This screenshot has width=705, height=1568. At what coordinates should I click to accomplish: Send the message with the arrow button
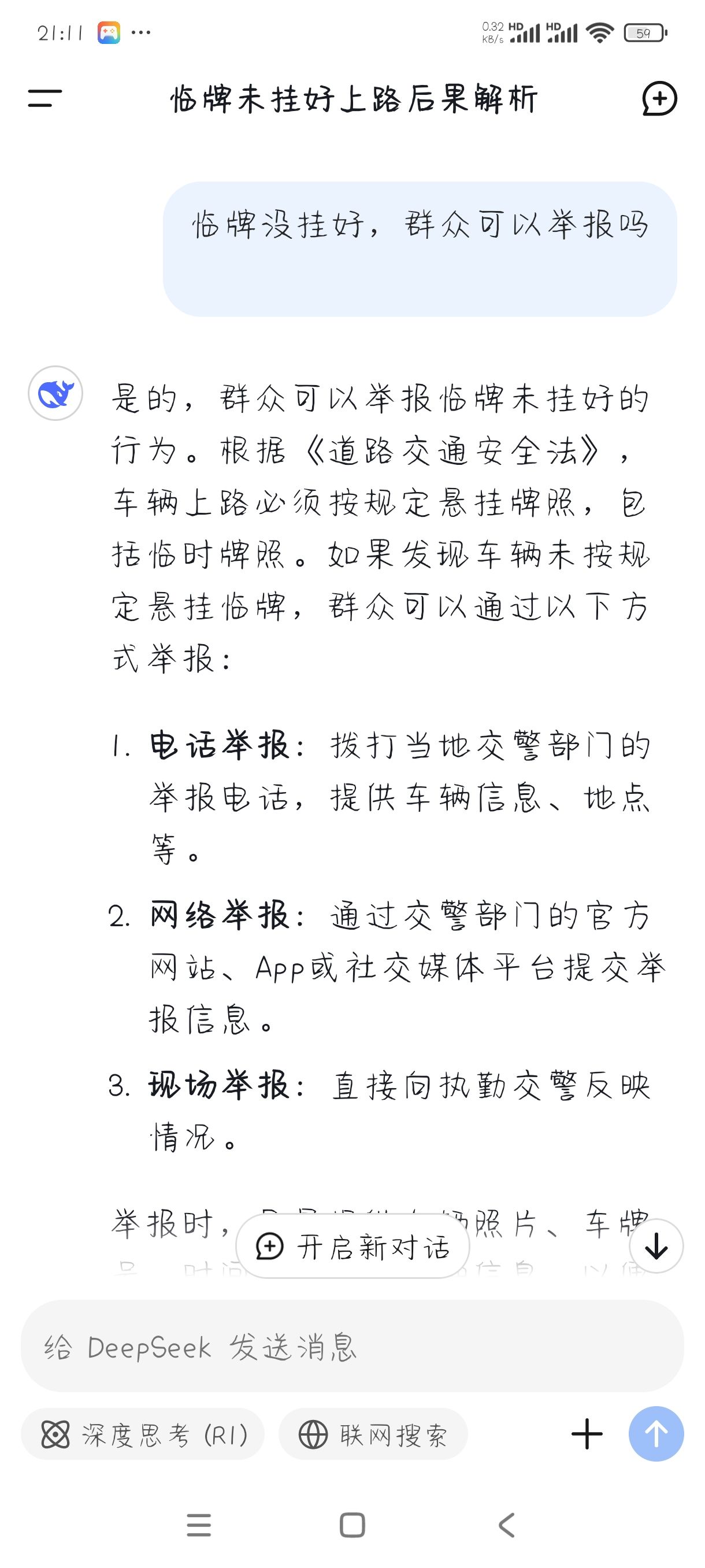[x=656, y=1434]
